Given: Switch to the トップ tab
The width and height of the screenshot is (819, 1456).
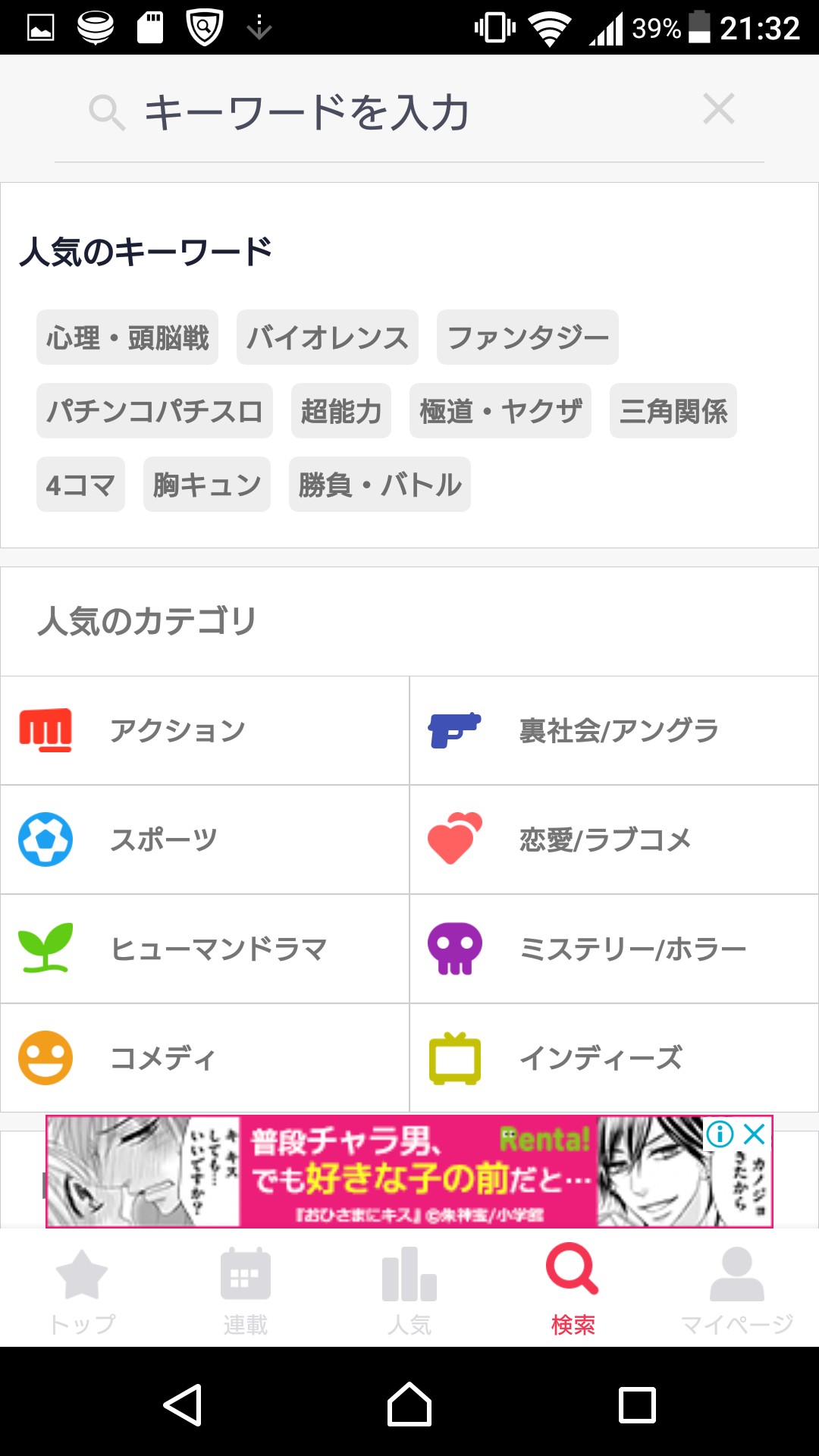Looking at the screenshot, I should point(82,1290).
